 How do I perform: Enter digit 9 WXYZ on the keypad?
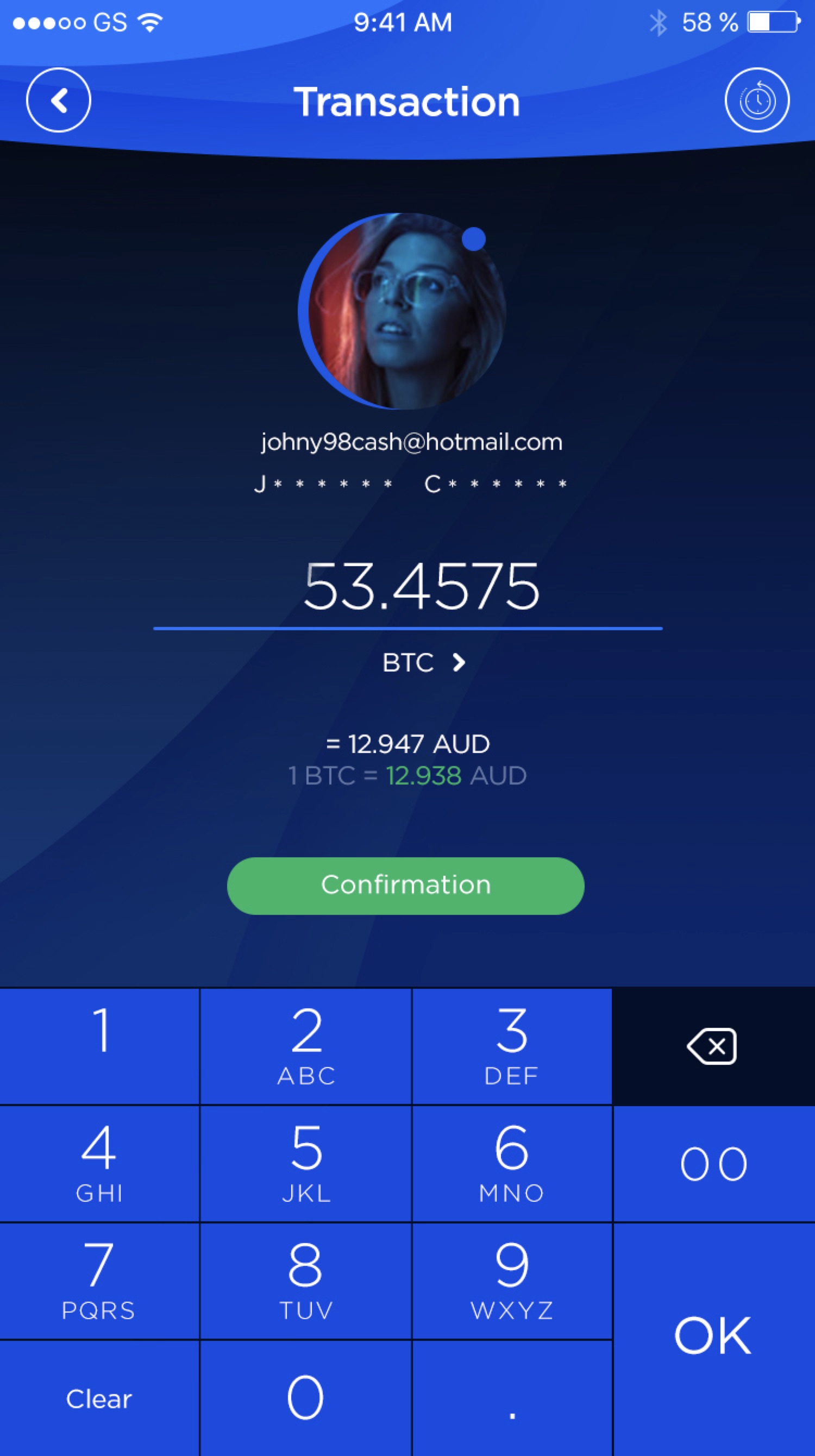click(x=511, y=1281)
